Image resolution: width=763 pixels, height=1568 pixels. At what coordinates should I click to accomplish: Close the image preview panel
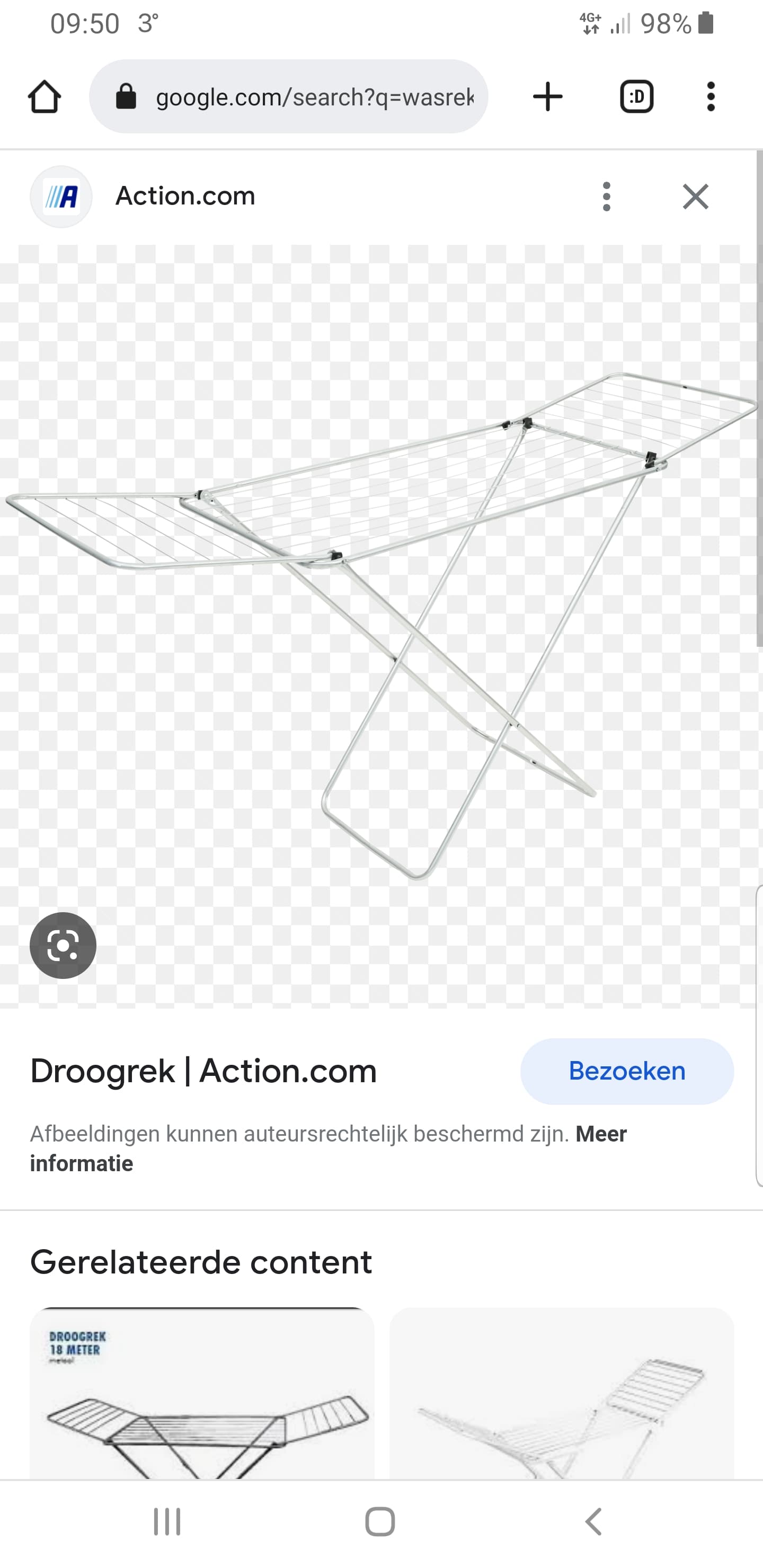tap(695, 197)
